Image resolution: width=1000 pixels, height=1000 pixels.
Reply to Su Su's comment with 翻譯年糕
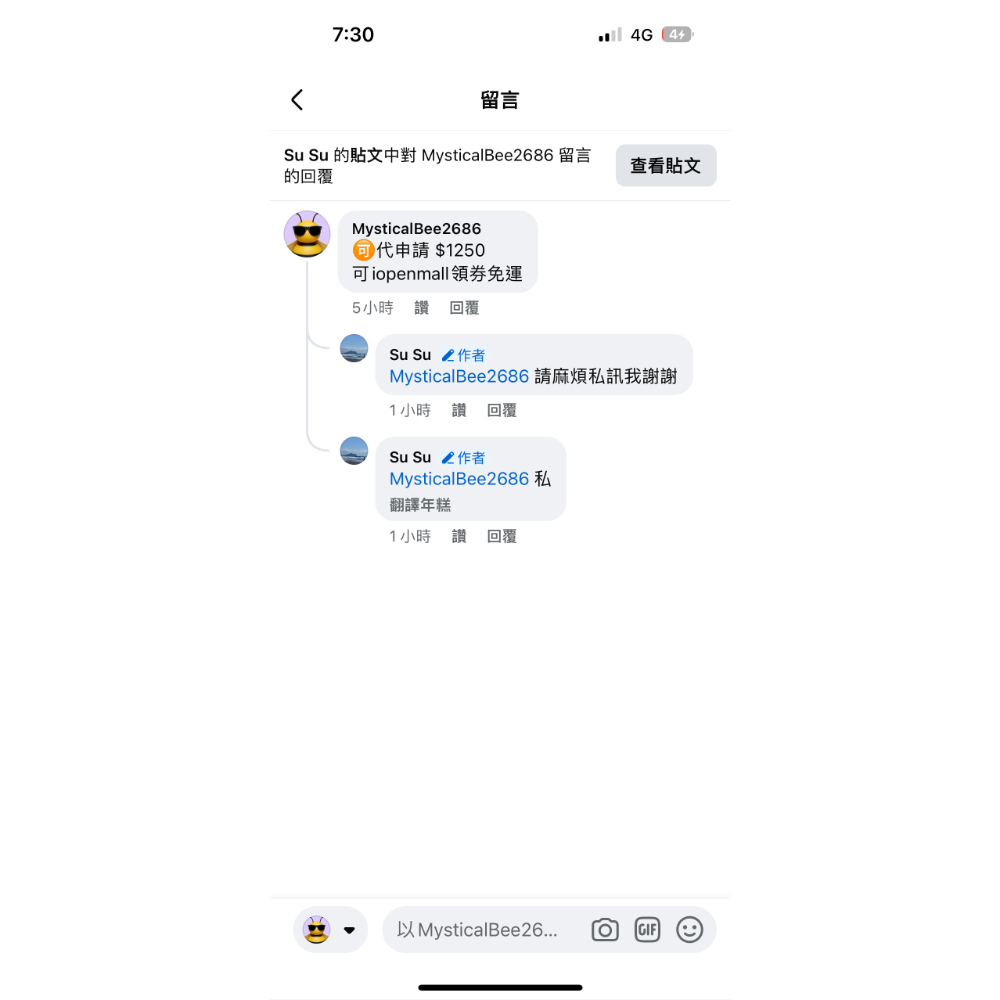(502, 536)
